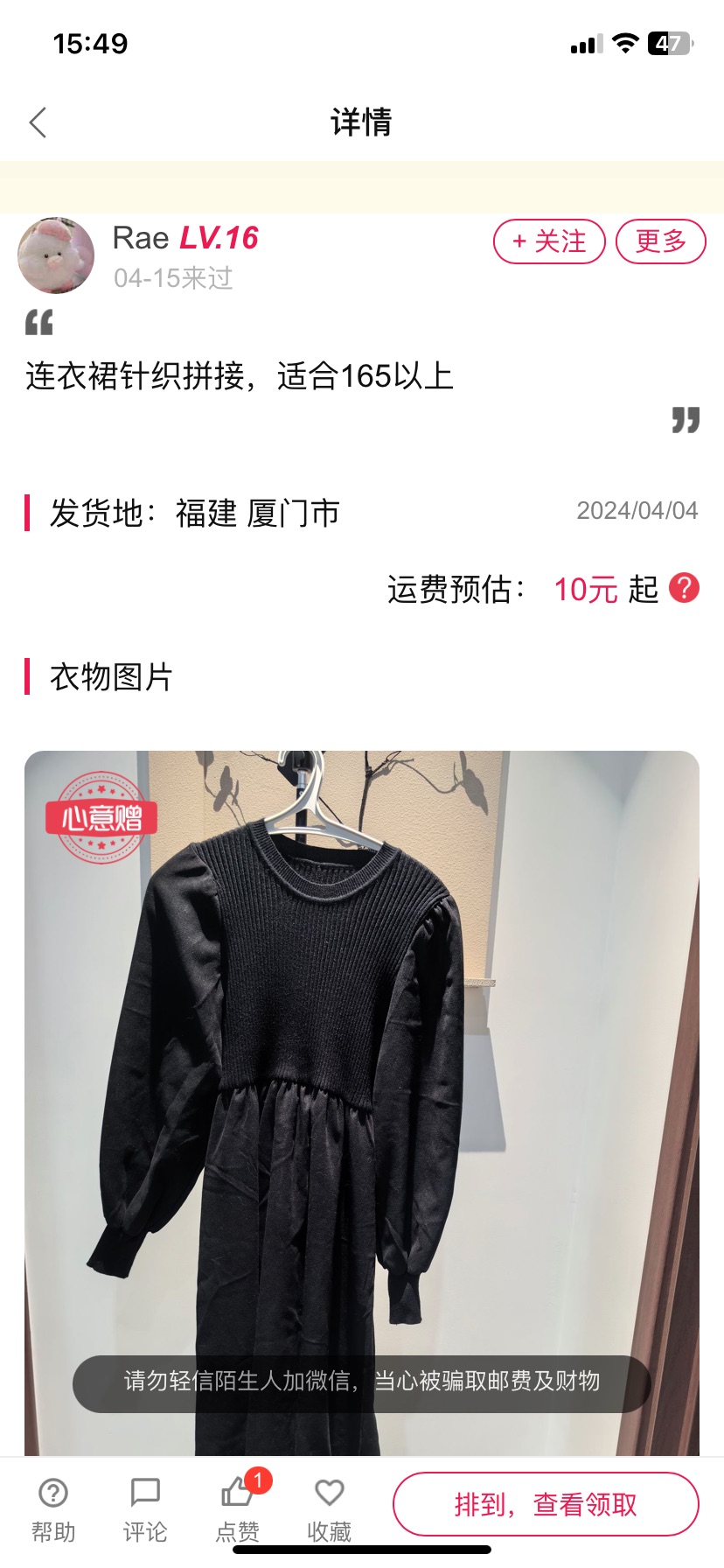Viewport: 724px width, 1568px height.
Task: Tap the shipping fee question mark icon
Action: pos(684,588)
